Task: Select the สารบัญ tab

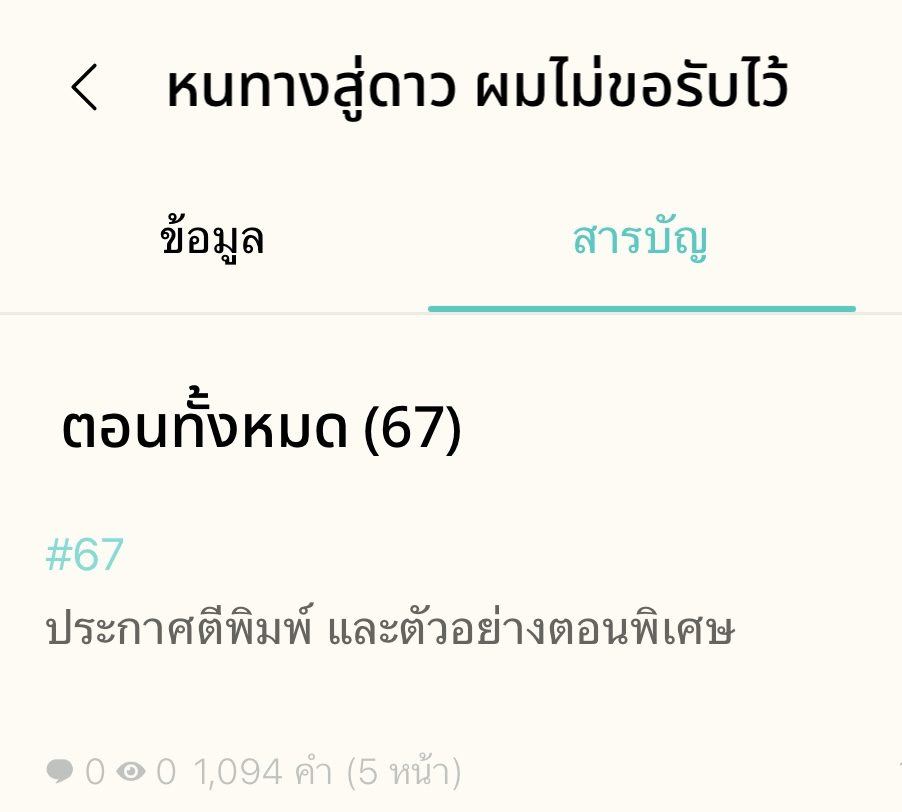Action: [x=640, y=240]
